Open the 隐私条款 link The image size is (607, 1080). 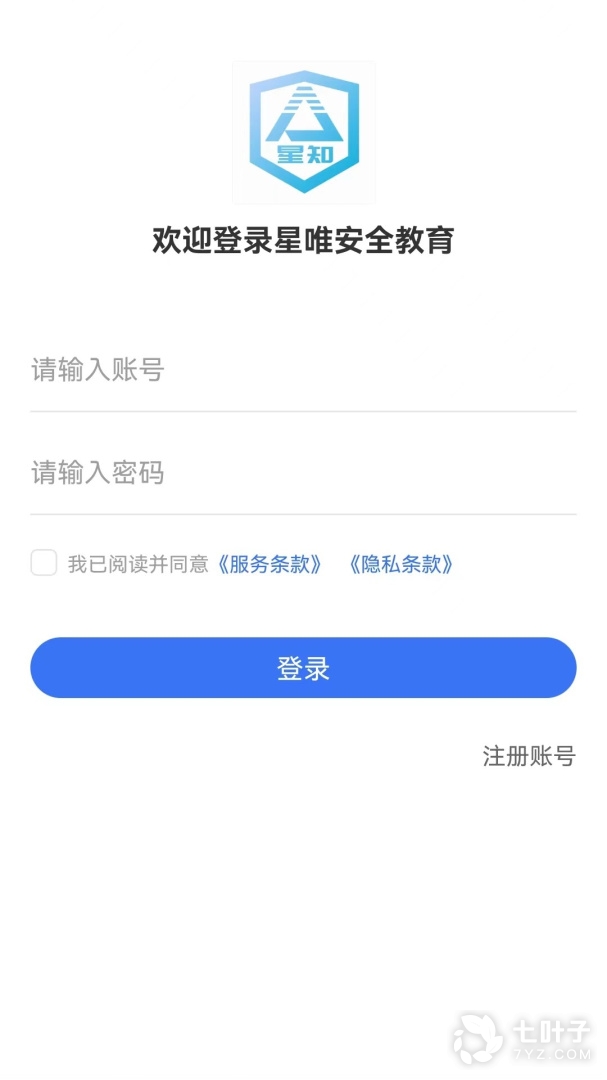(401, 564)
